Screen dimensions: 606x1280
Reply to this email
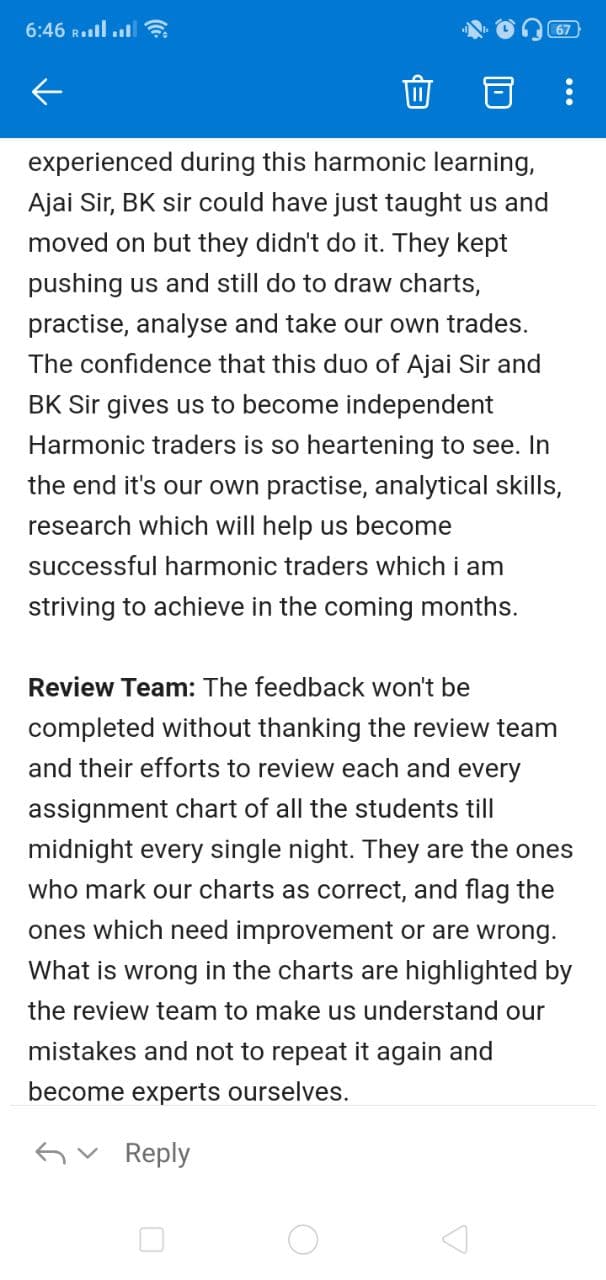point(157,1153)
